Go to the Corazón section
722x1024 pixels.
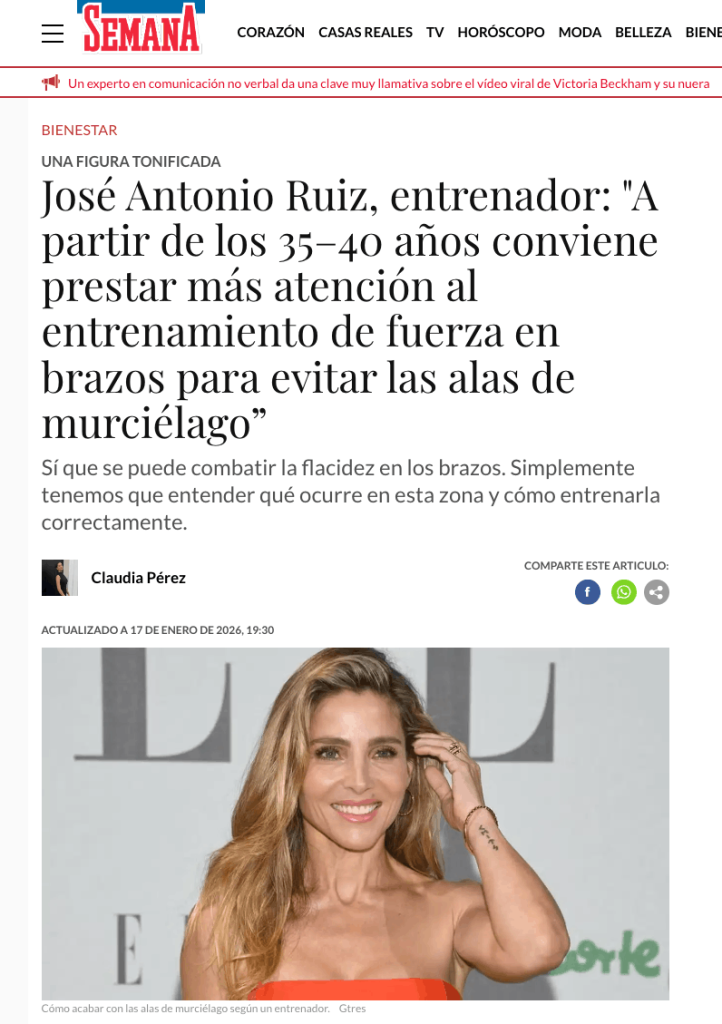coord(271,33)
